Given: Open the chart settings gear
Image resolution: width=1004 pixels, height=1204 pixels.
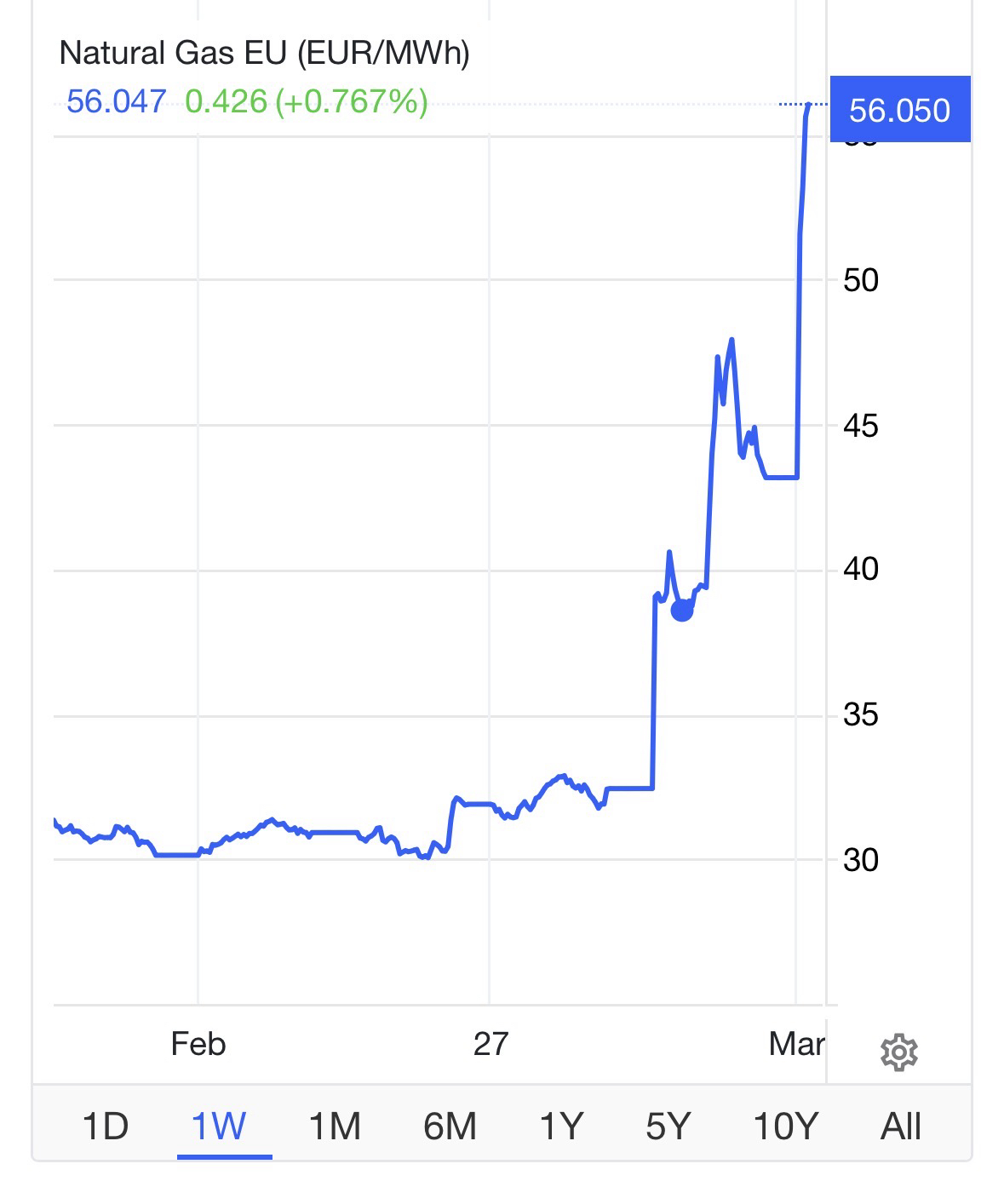Looking at the screenshot, I should (899, 1053).
